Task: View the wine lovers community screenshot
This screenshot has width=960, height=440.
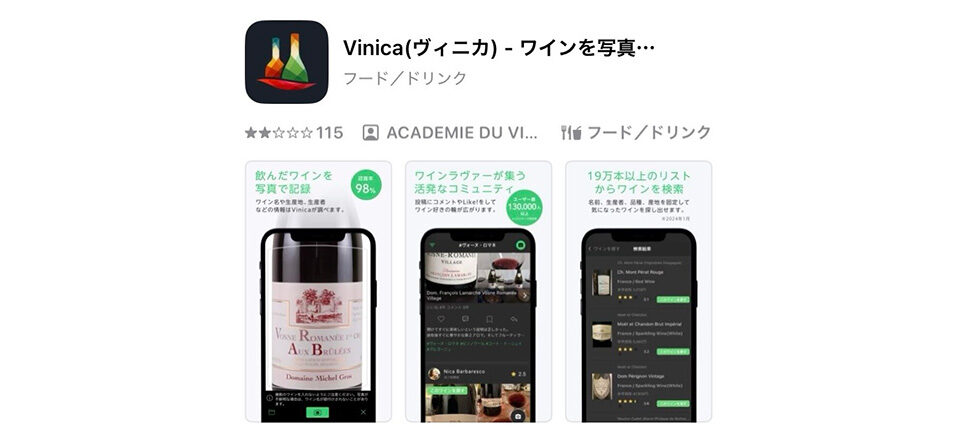Action: point(478,291)
